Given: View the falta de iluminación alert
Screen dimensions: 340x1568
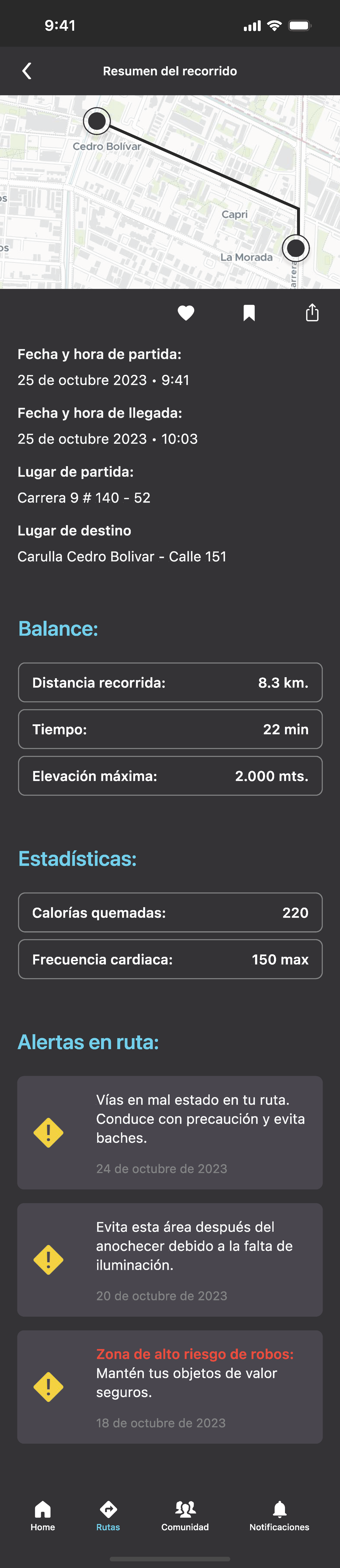Looking at the screenshot, I should 170,1259.
